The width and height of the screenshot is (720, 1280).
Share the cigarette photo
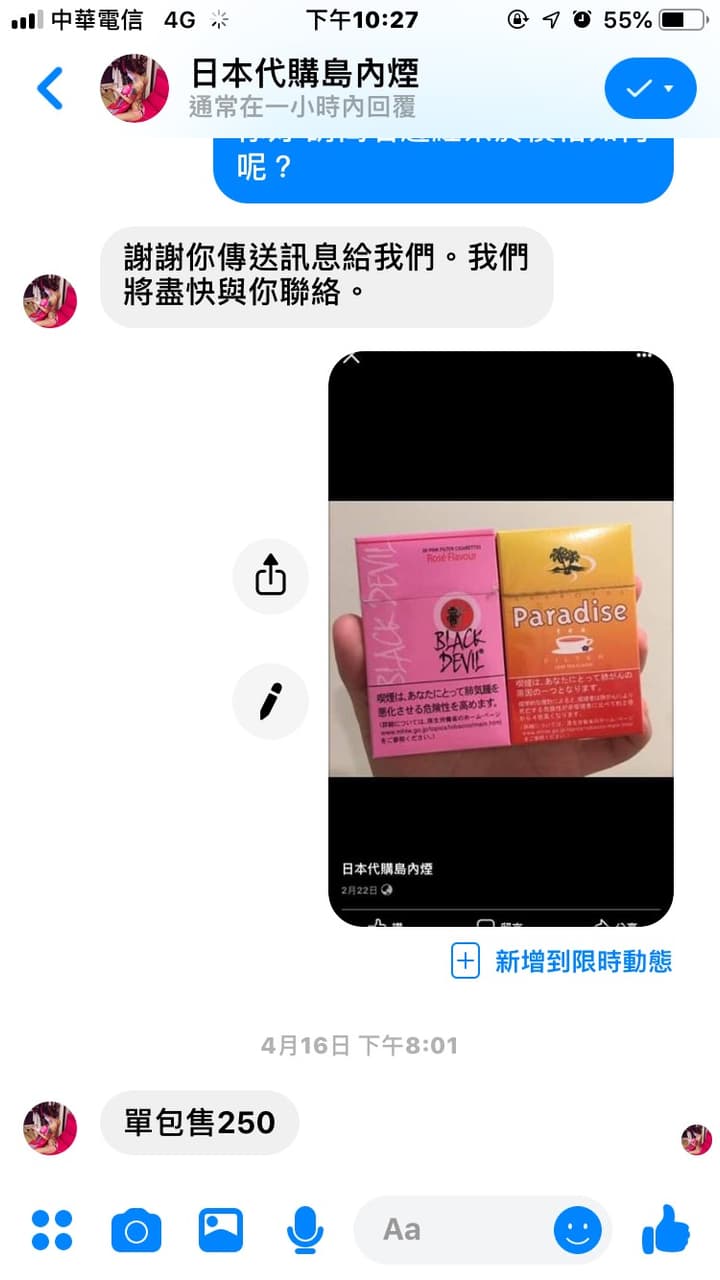pyautogui.click(x=270, y=577)
